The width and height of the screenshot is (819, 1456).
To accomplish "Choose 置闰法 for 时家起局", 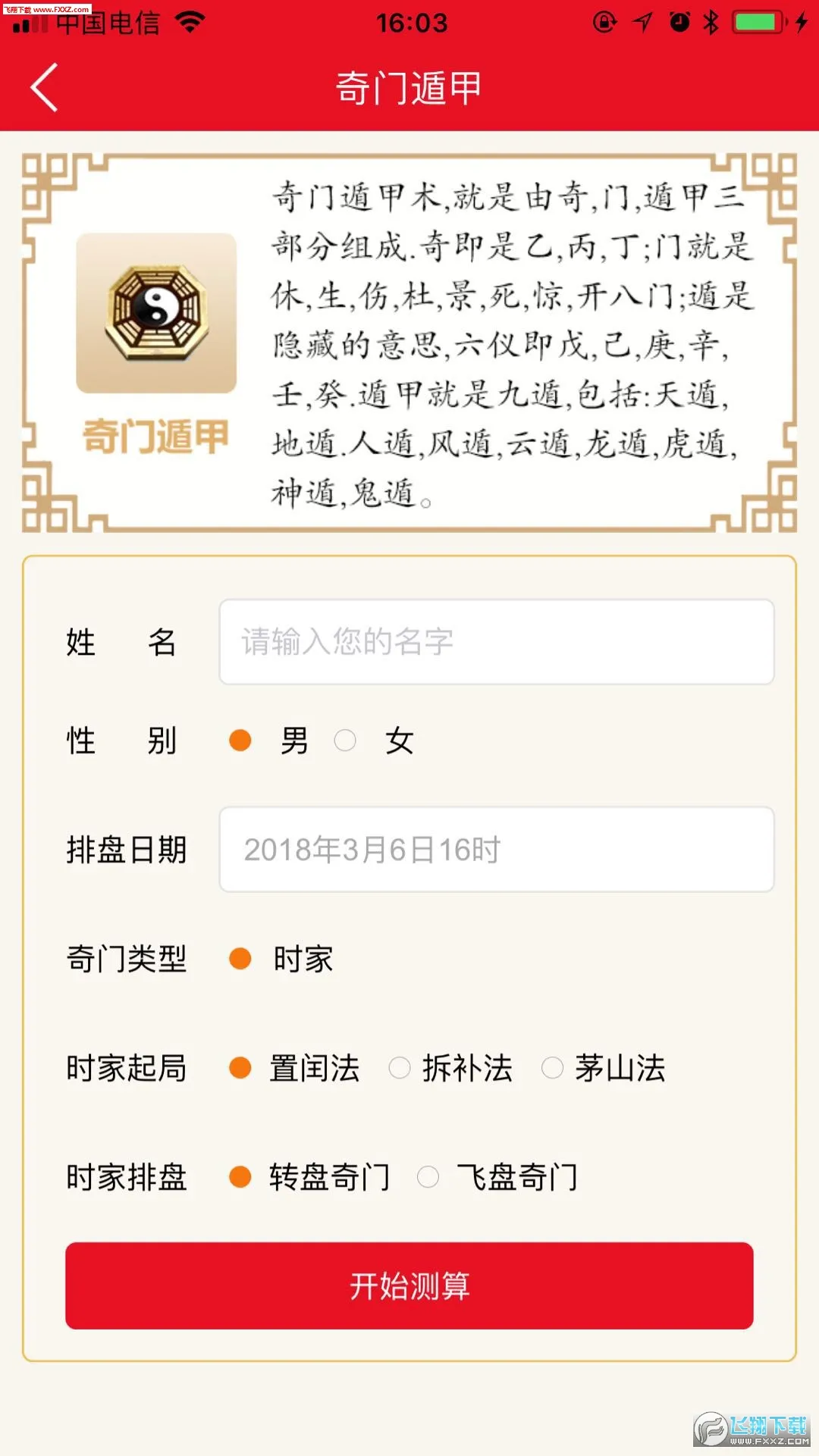I will (x=241, y=1068).
